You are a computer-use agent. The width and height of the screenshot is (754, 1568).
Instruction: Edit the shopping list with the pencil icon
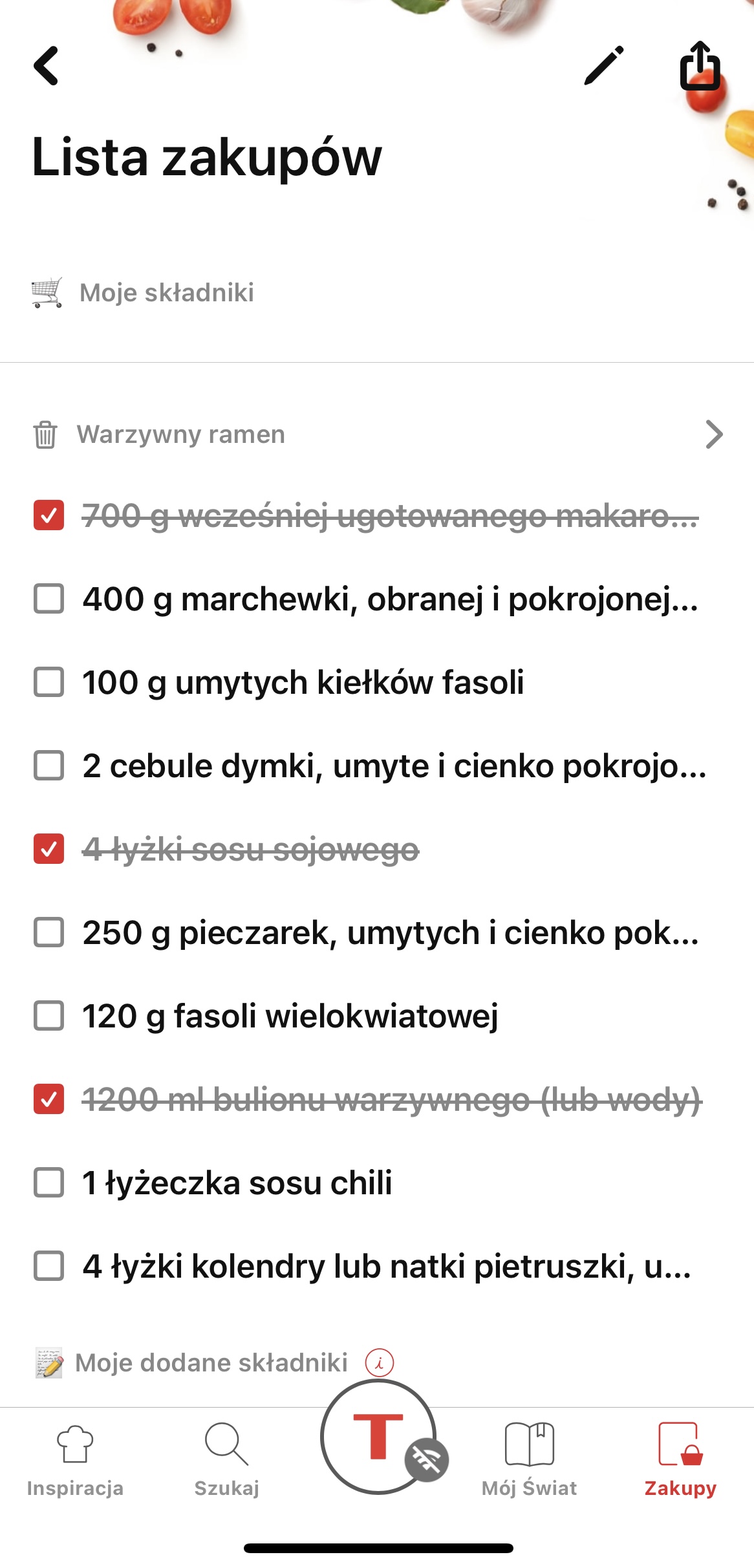(603, 65)
